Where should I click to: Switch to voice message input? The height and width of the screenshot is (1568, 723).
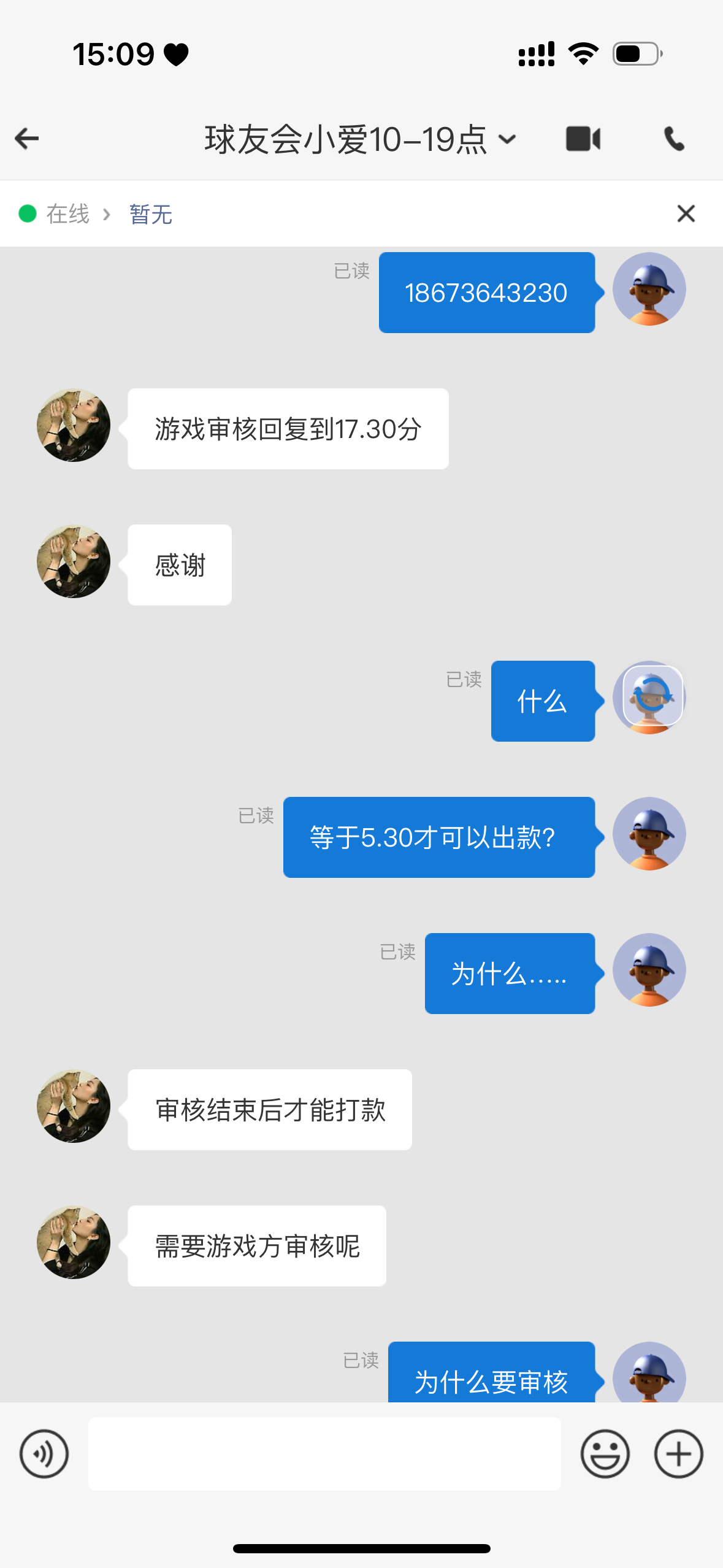pyautogui.click(x=44, y=1453)
